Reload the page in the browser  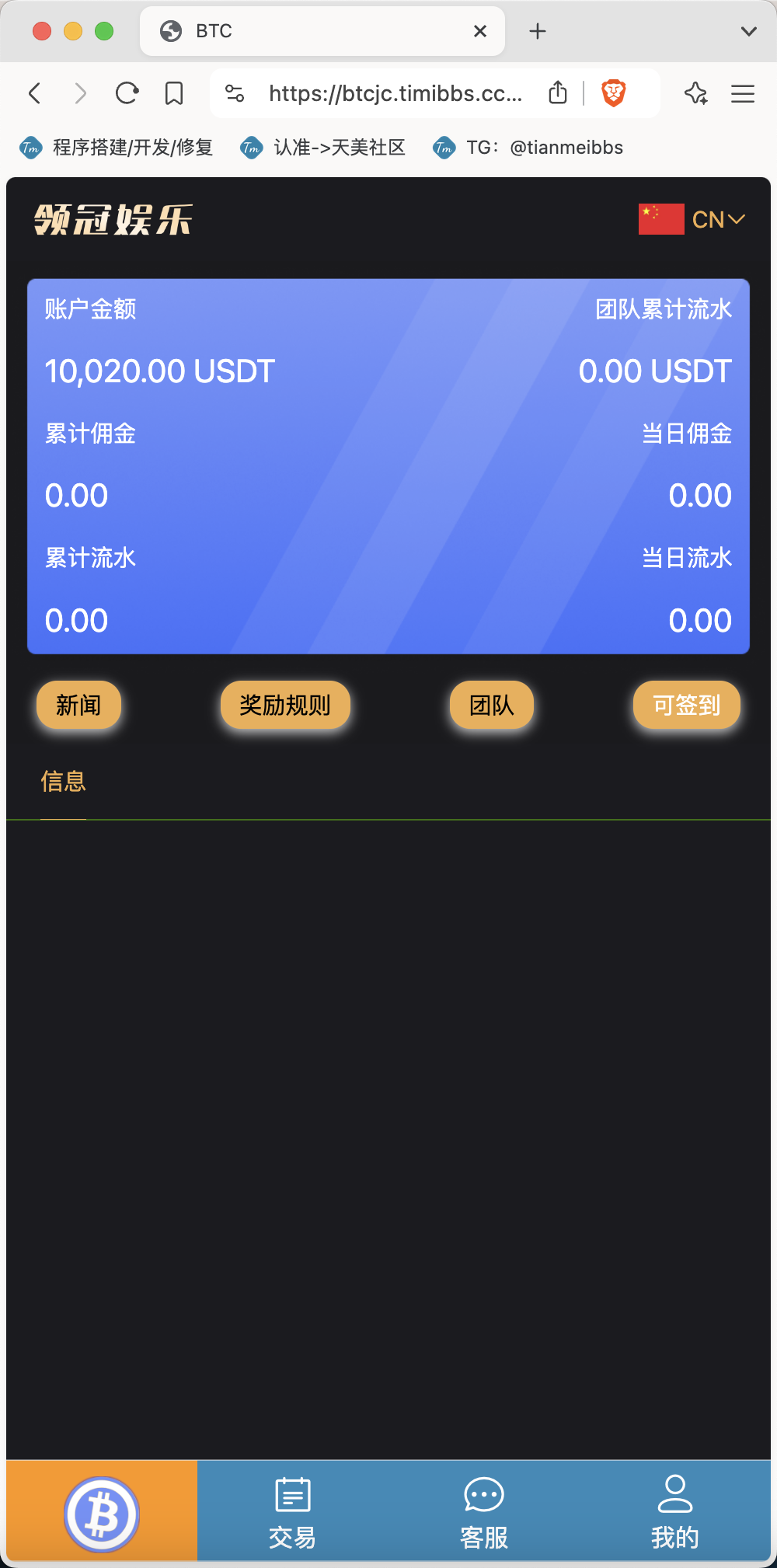tap(127, 94)
